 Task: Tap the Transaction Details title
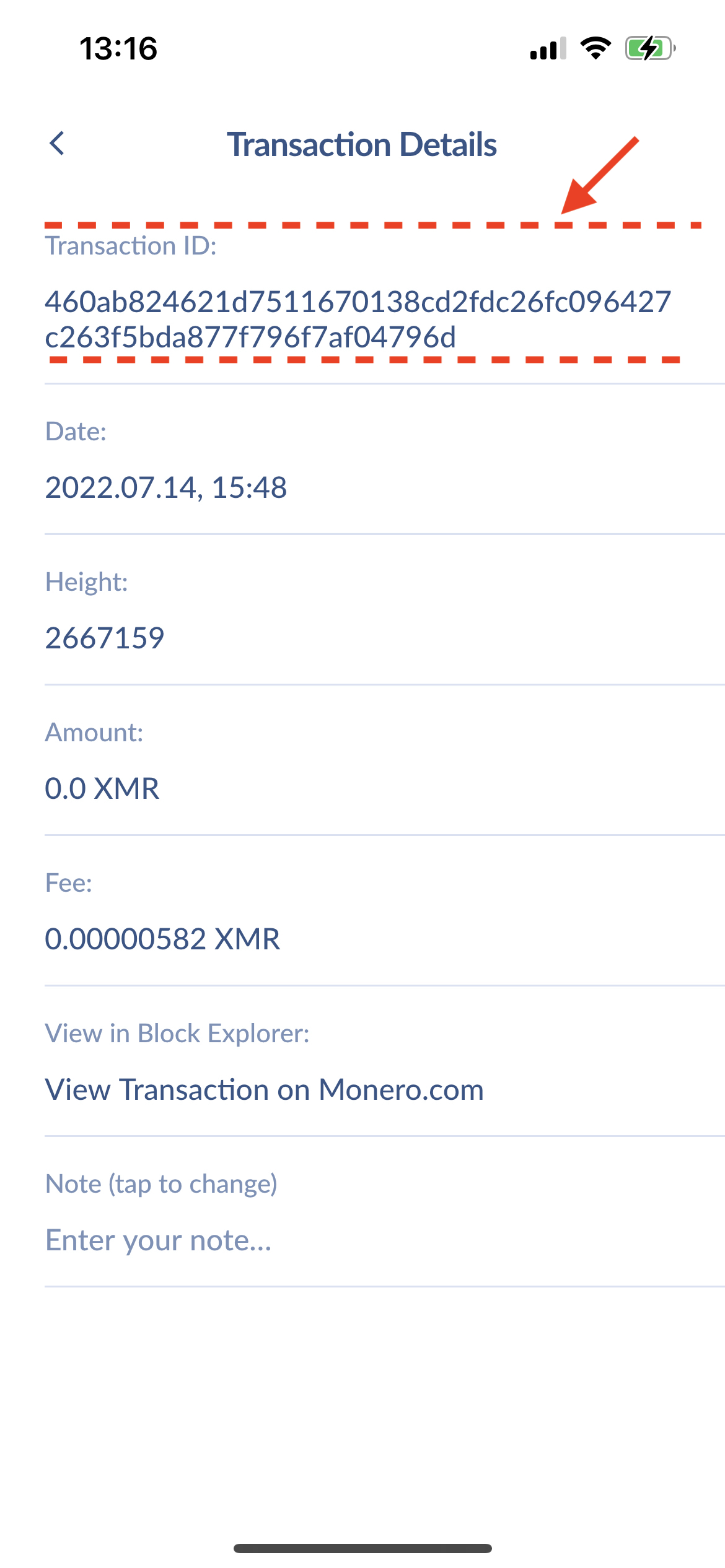point(362,145)
